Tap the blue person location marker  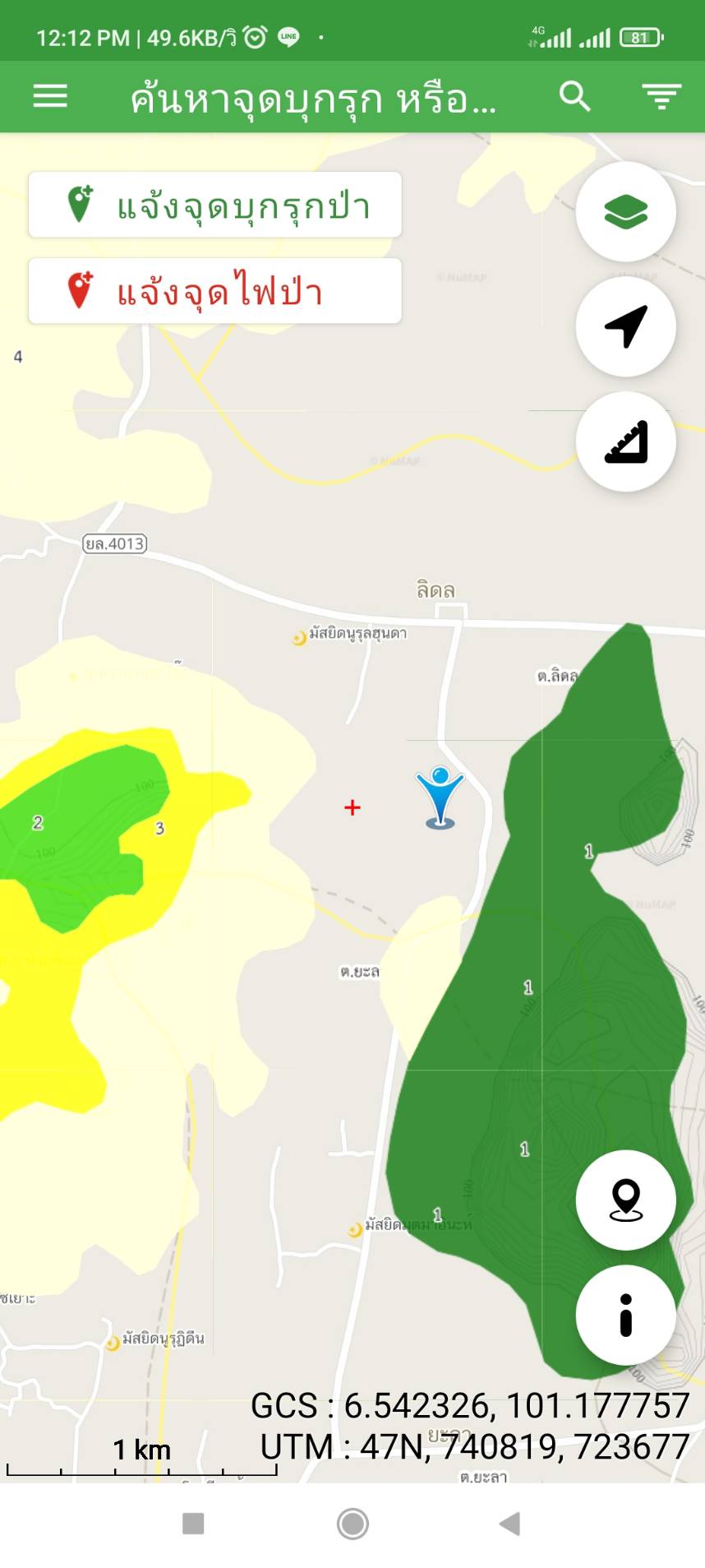pos(440,797)
